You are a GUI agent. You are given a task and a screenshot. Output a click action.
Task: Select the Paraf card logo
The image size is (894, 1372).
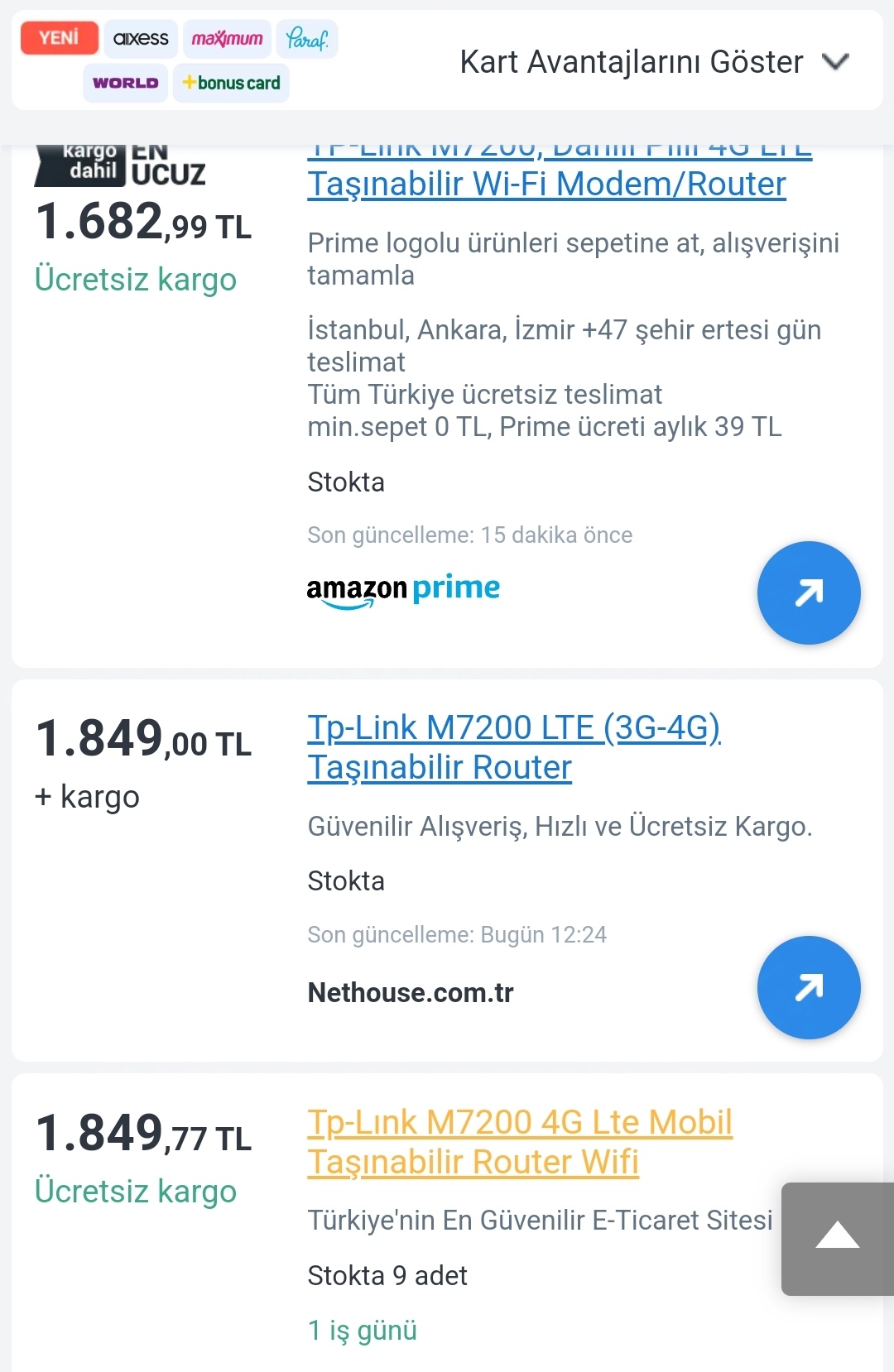click(x=307, y=38)
